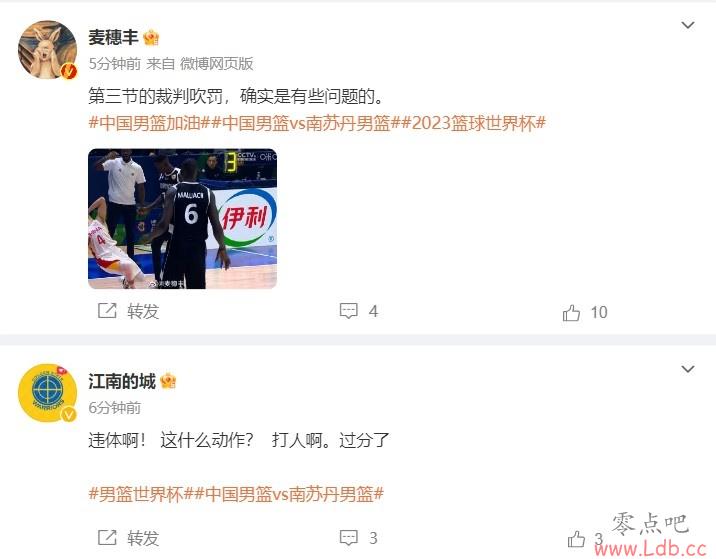Repost 麦穗丰's post via 转发
Screen dimensions: 716x559
128,312
